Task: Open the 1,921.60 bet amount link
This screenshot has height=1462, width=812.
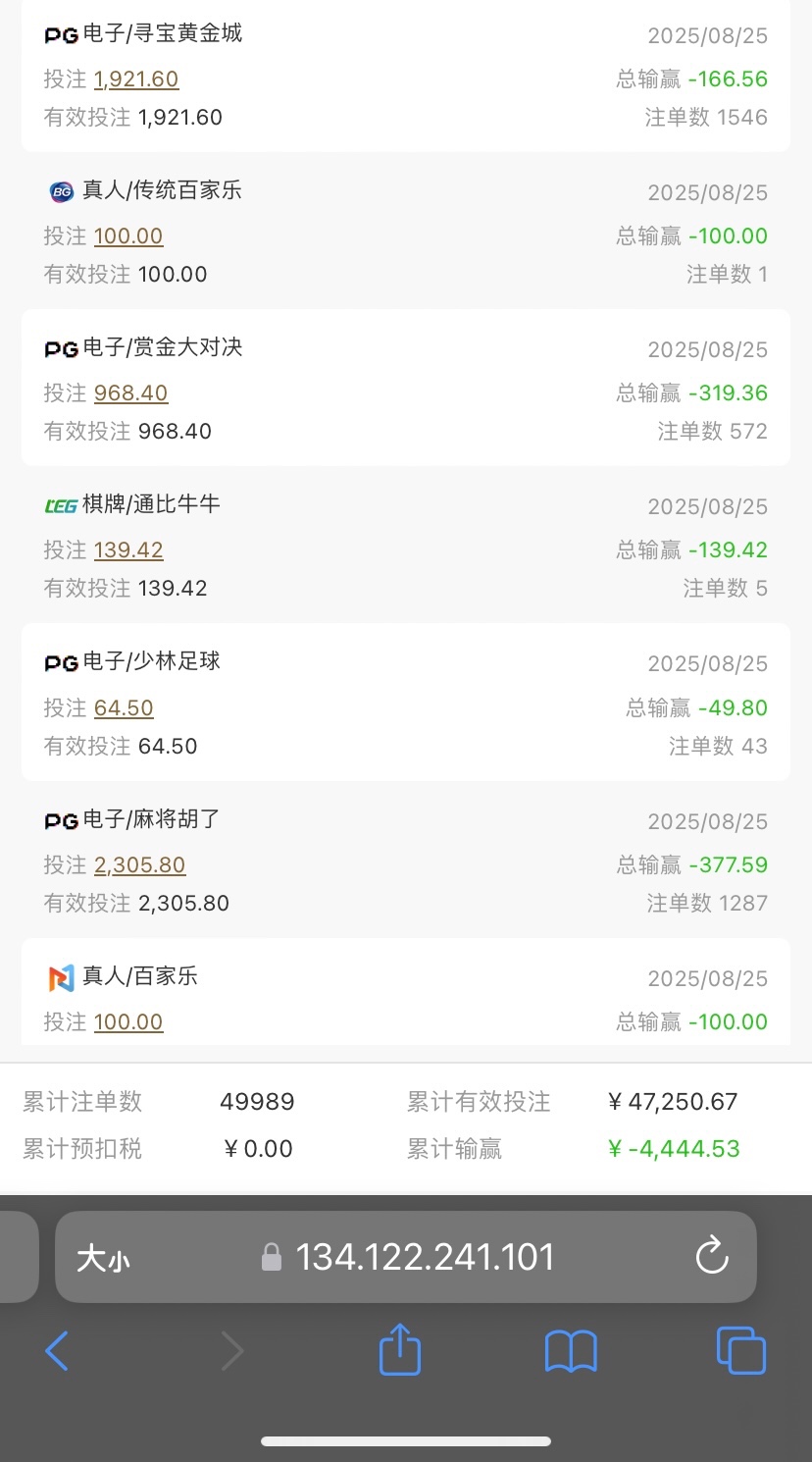Action: (x=136, y=79)
